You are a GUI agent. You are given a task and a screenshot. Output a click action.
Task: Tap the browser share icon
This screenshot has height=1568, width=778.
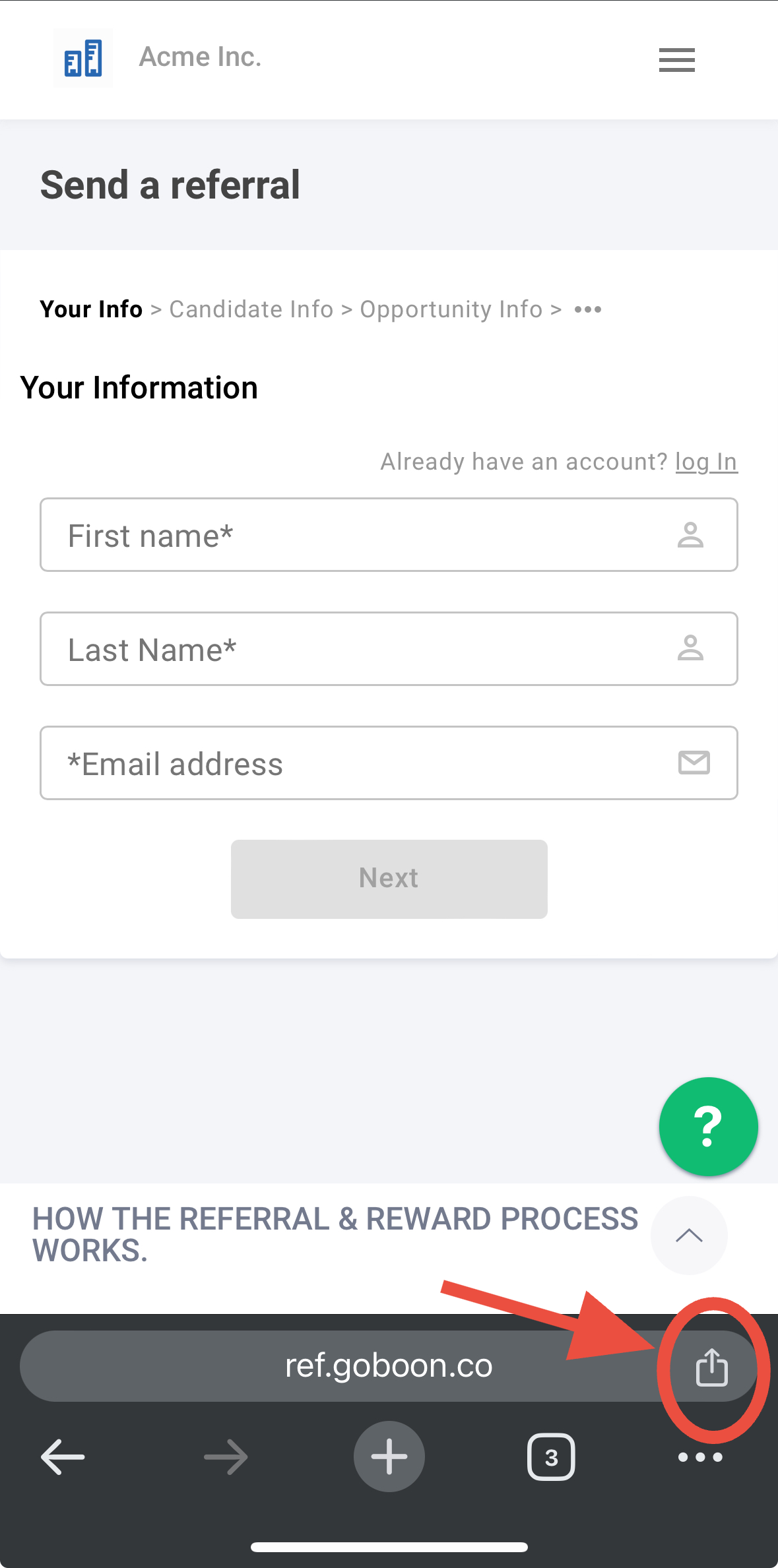click(711, 1367)
